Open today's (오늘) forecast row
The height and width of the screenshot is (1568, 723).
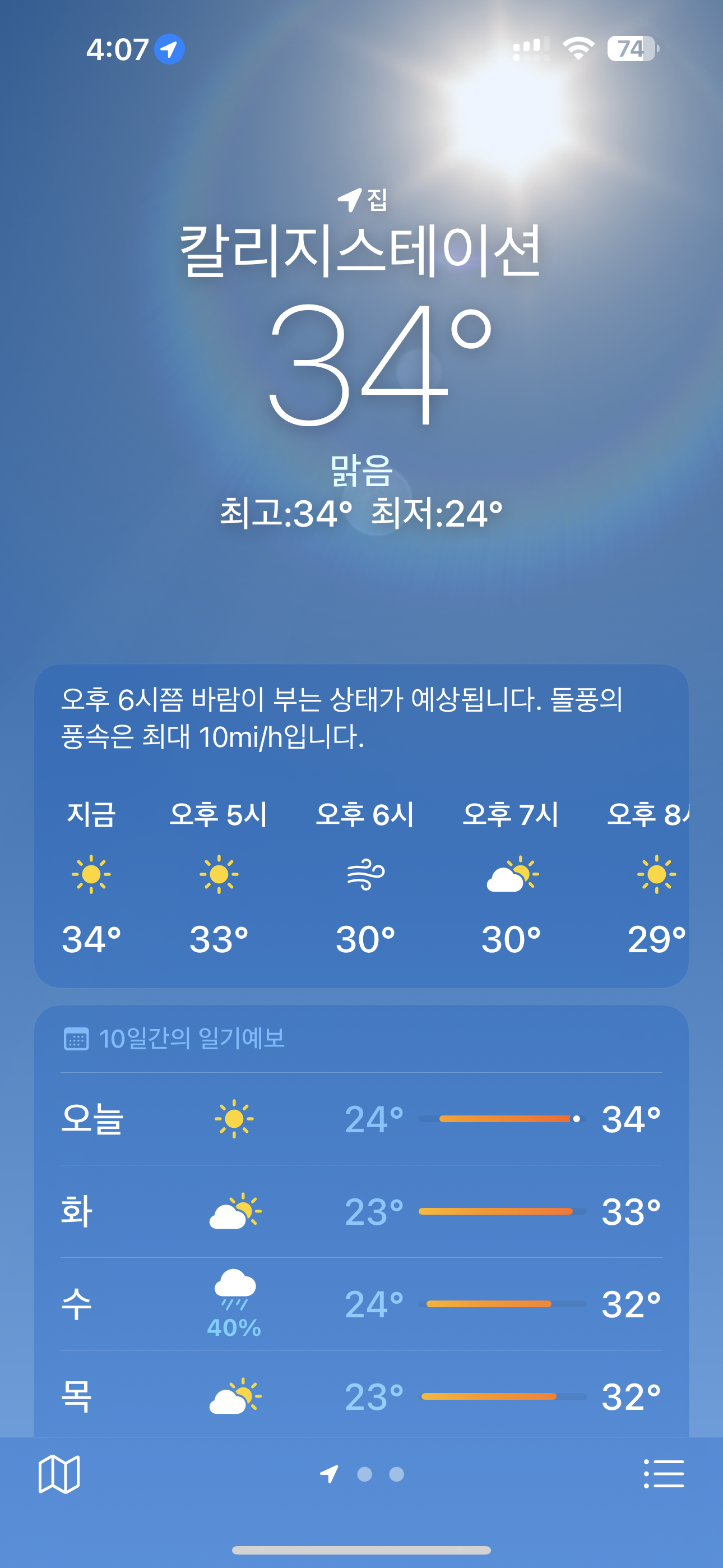click(361, 1119)
